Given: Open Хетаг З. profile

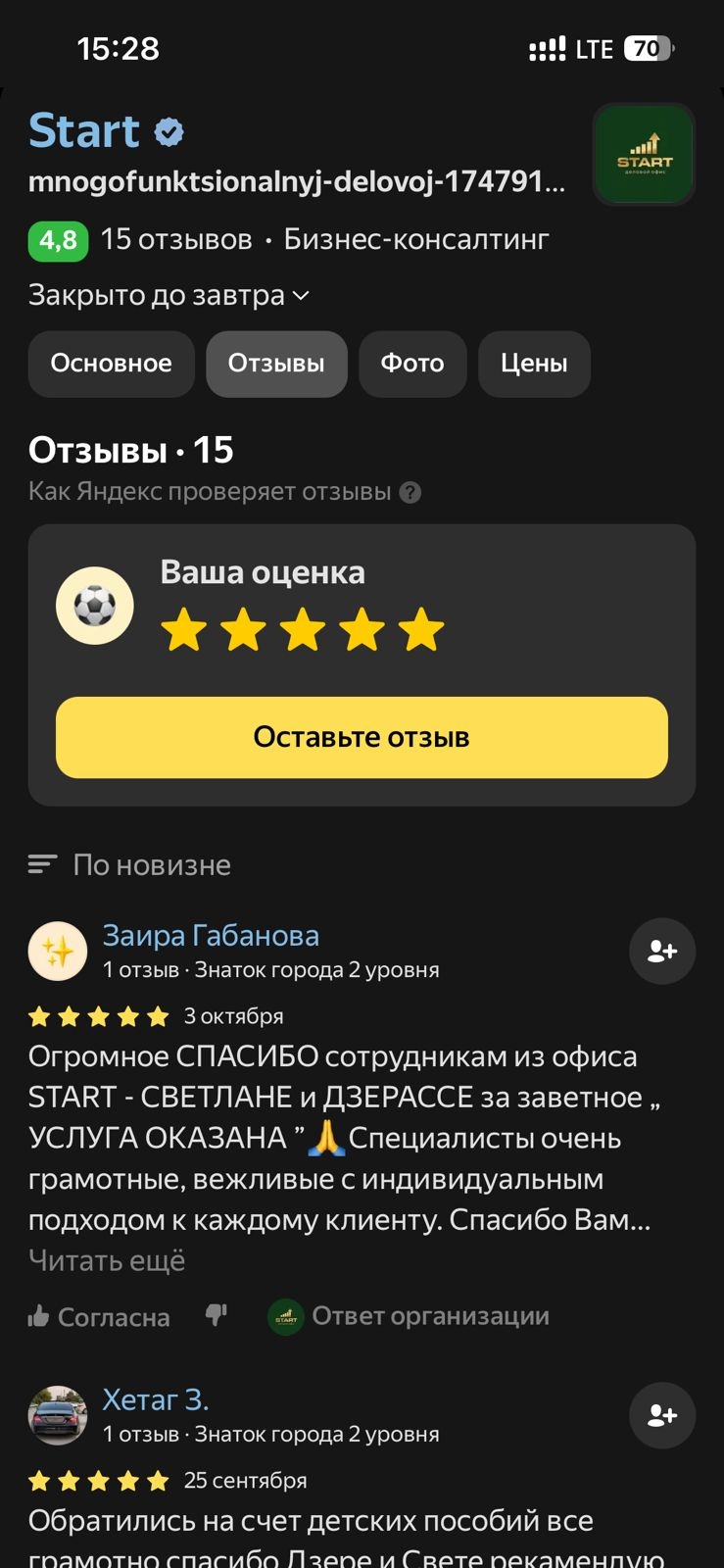Looking at the screenshot, I should 156,1399.
